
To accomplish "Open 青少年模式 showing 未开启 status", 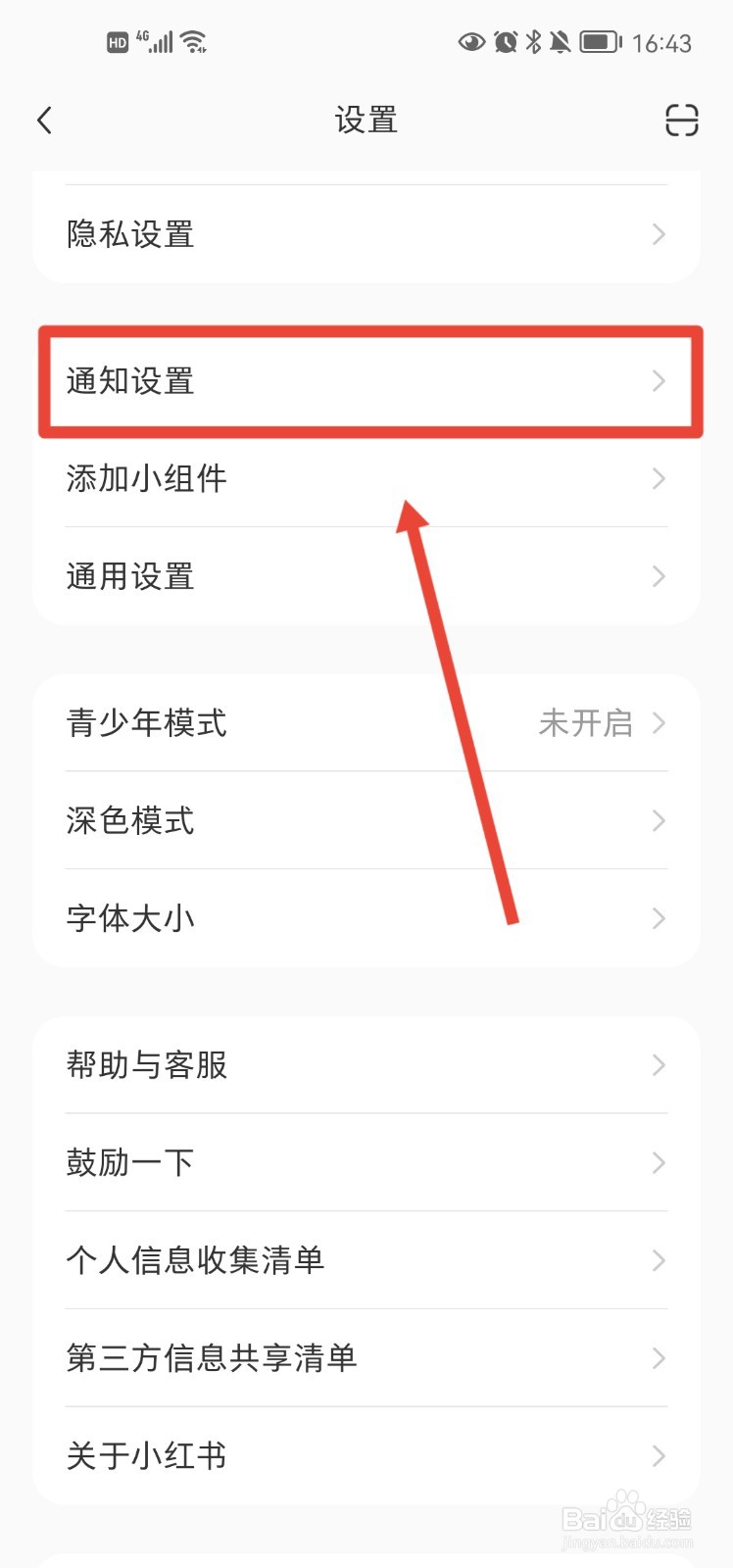I will coord(366,723).
